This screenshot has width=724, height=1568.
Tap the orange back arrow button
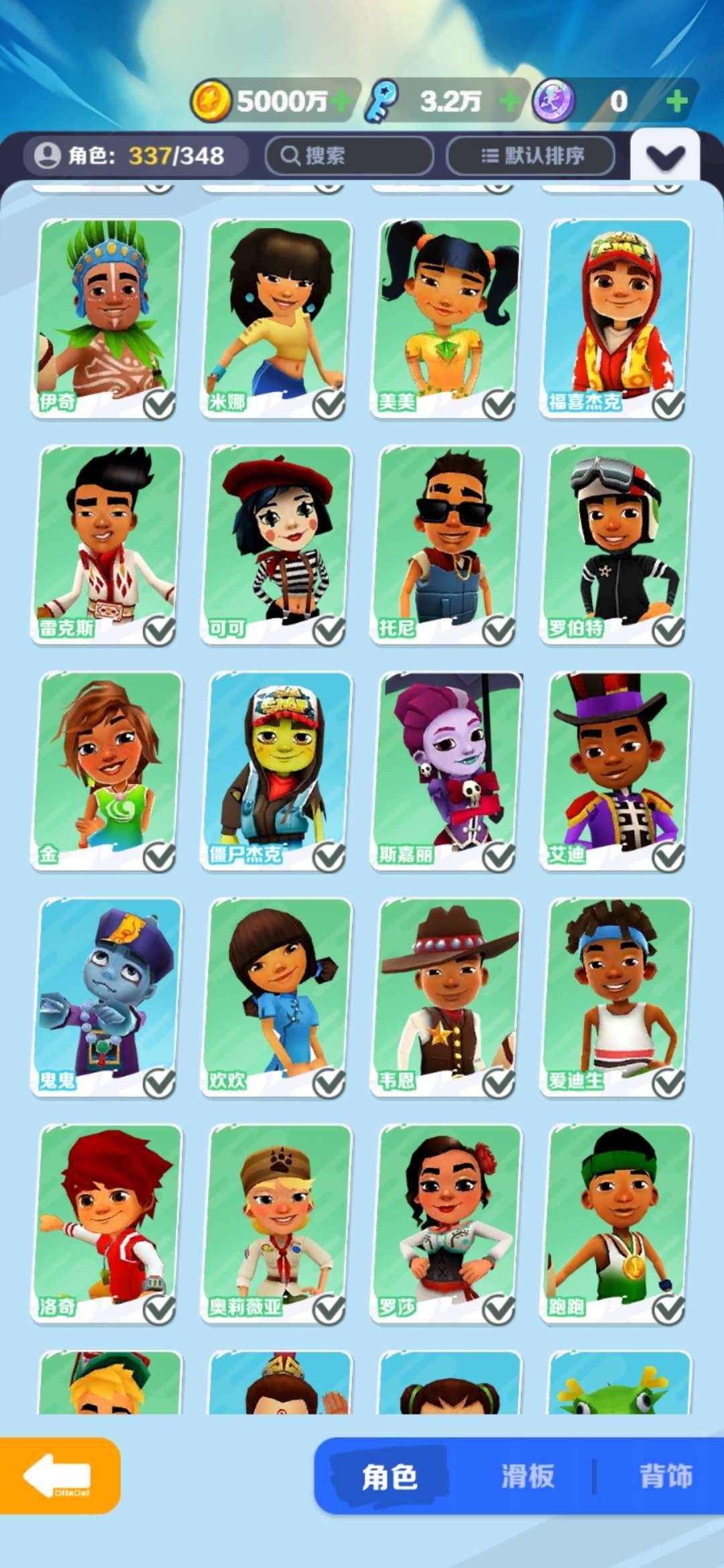(59, 1476)
